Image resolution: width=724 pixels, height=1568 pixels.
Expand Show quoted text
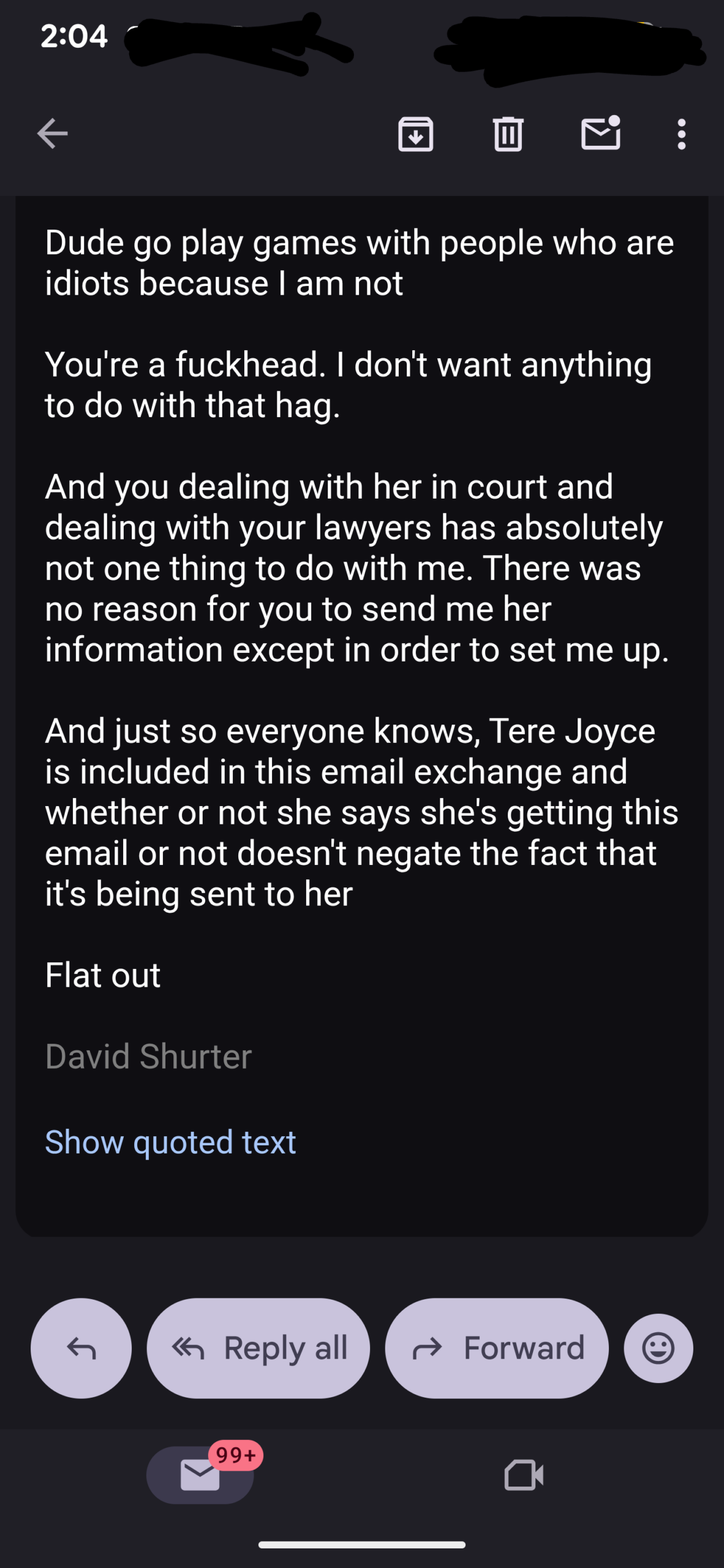point(170,1142)
